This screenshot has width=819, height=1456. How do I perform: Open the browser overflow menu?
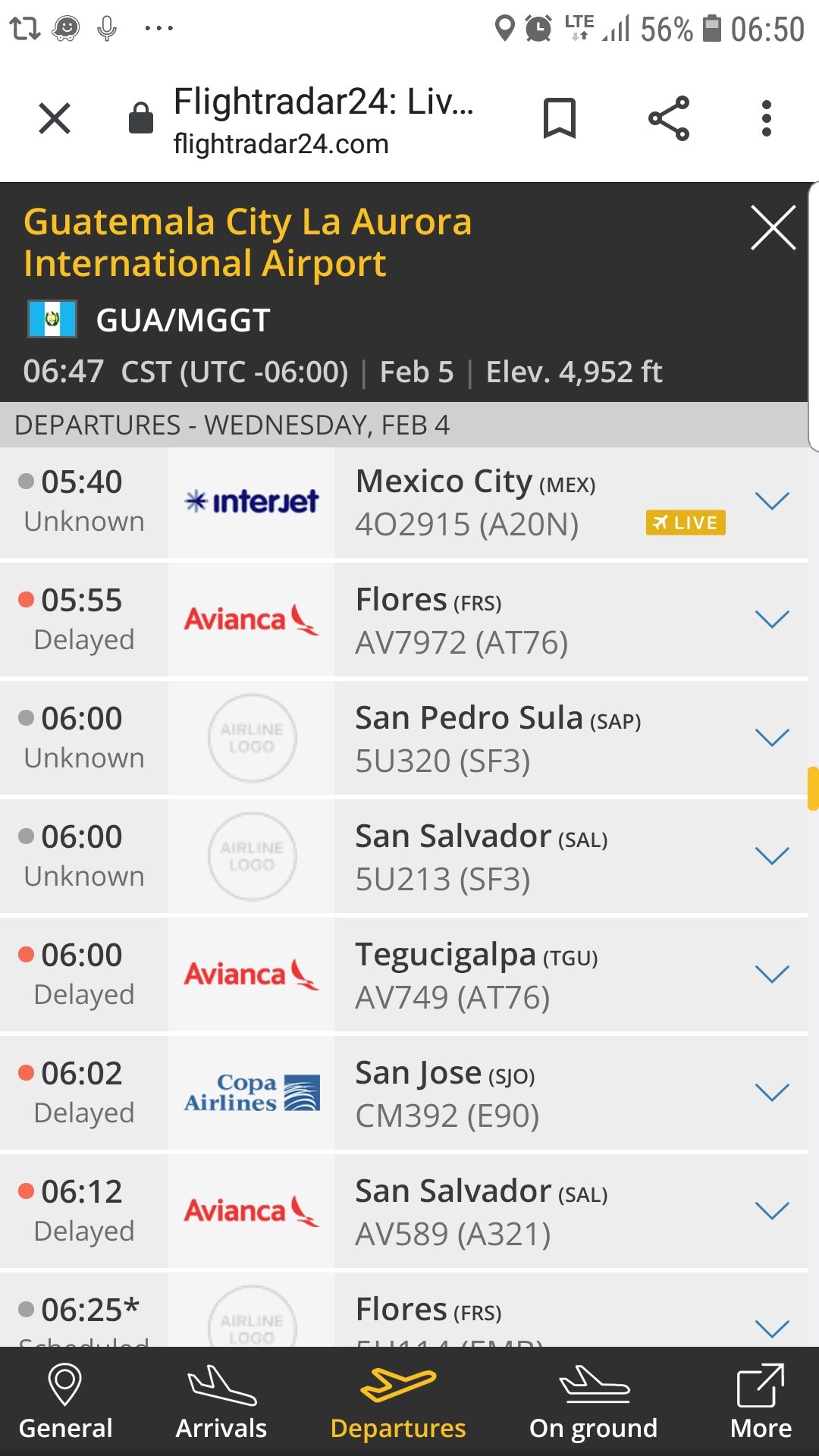pos(767,118)
